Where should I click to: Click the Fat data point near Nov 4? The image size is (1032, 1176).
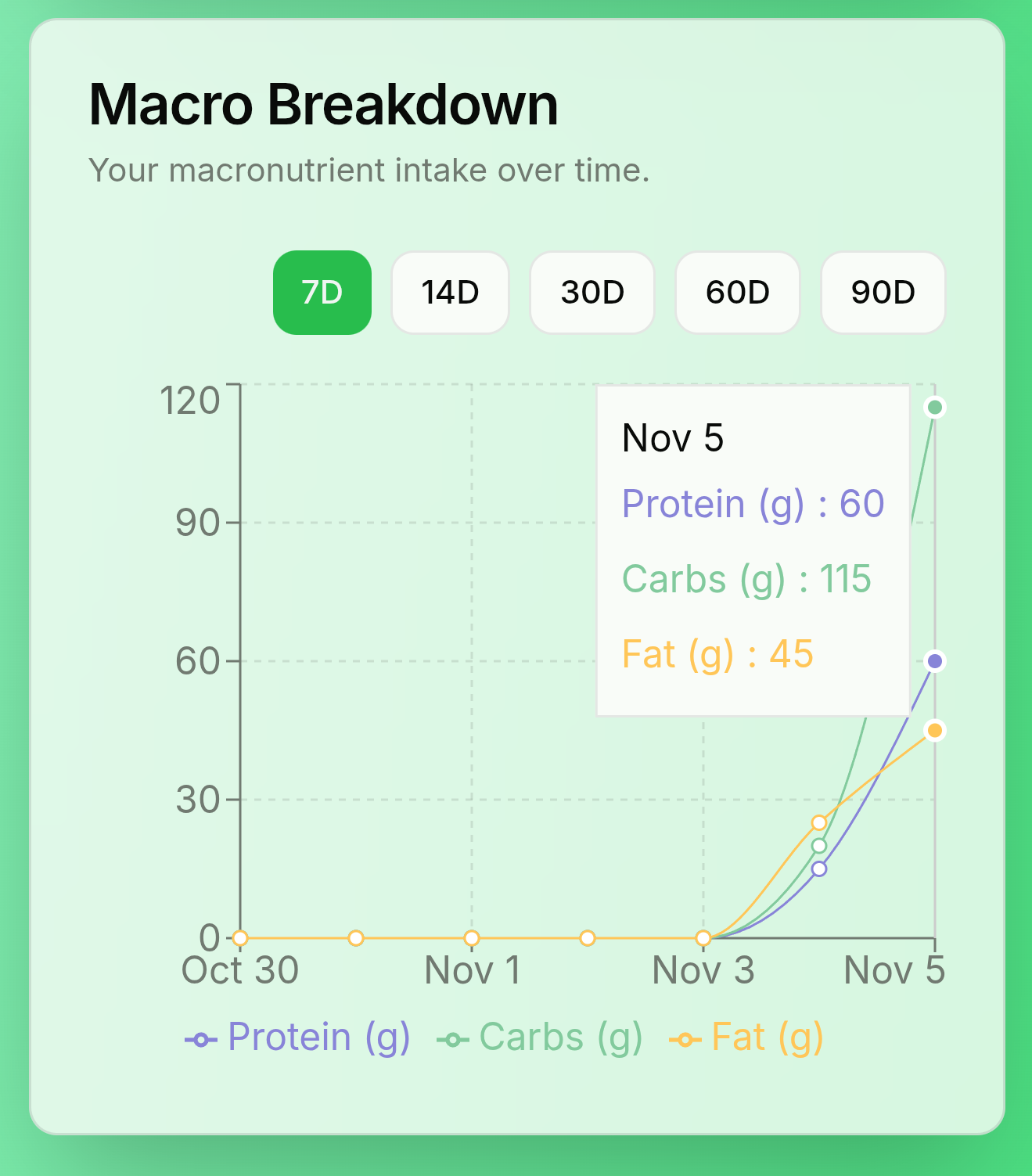(818, 822)
